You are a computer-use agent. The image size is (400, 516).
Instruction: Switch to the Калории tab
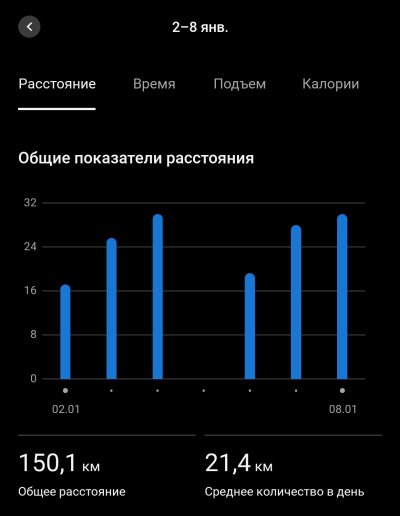(x=331, y=84)
